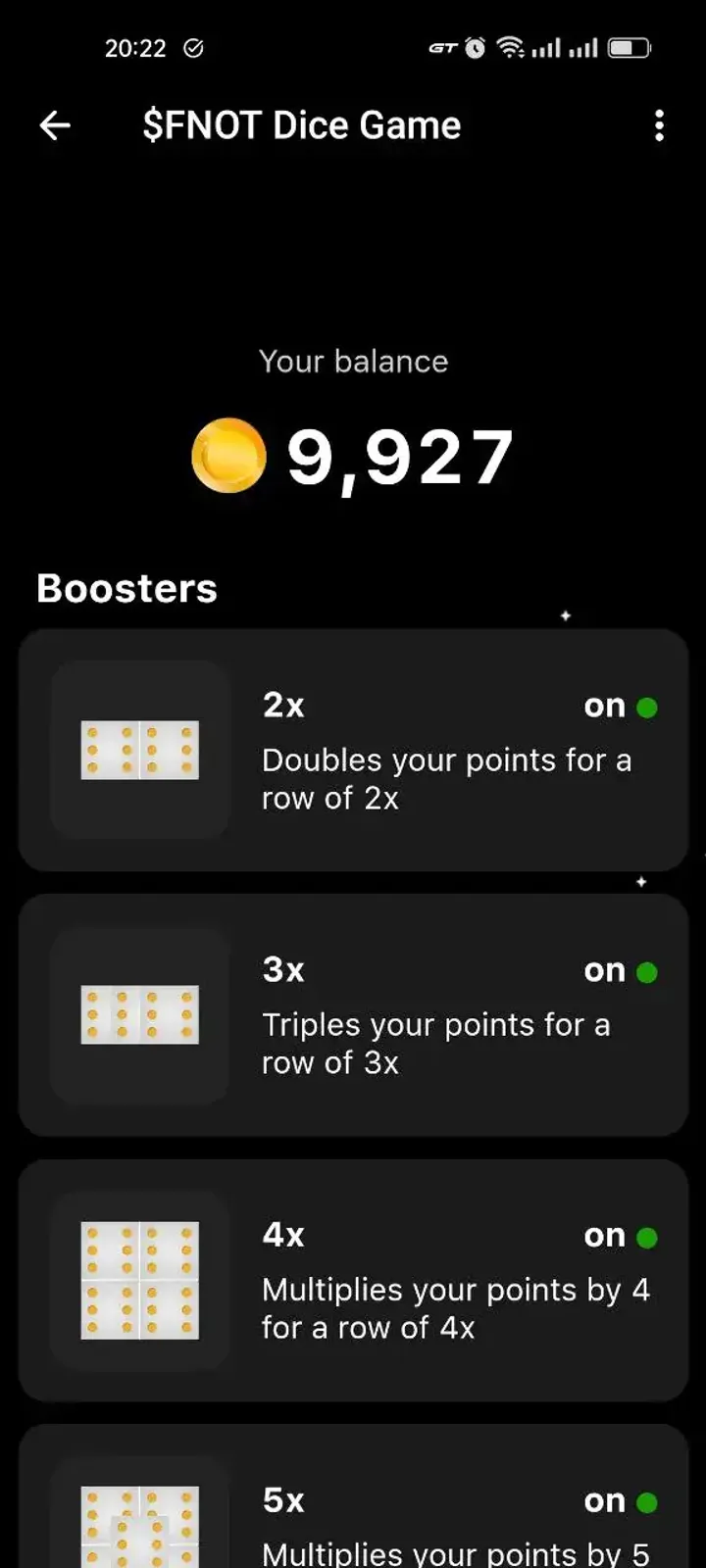Image resolution: width=706 pixels, height=1568 pixels.
Task: Toggle the 2x booster off
Action: [x=648, y=708]
